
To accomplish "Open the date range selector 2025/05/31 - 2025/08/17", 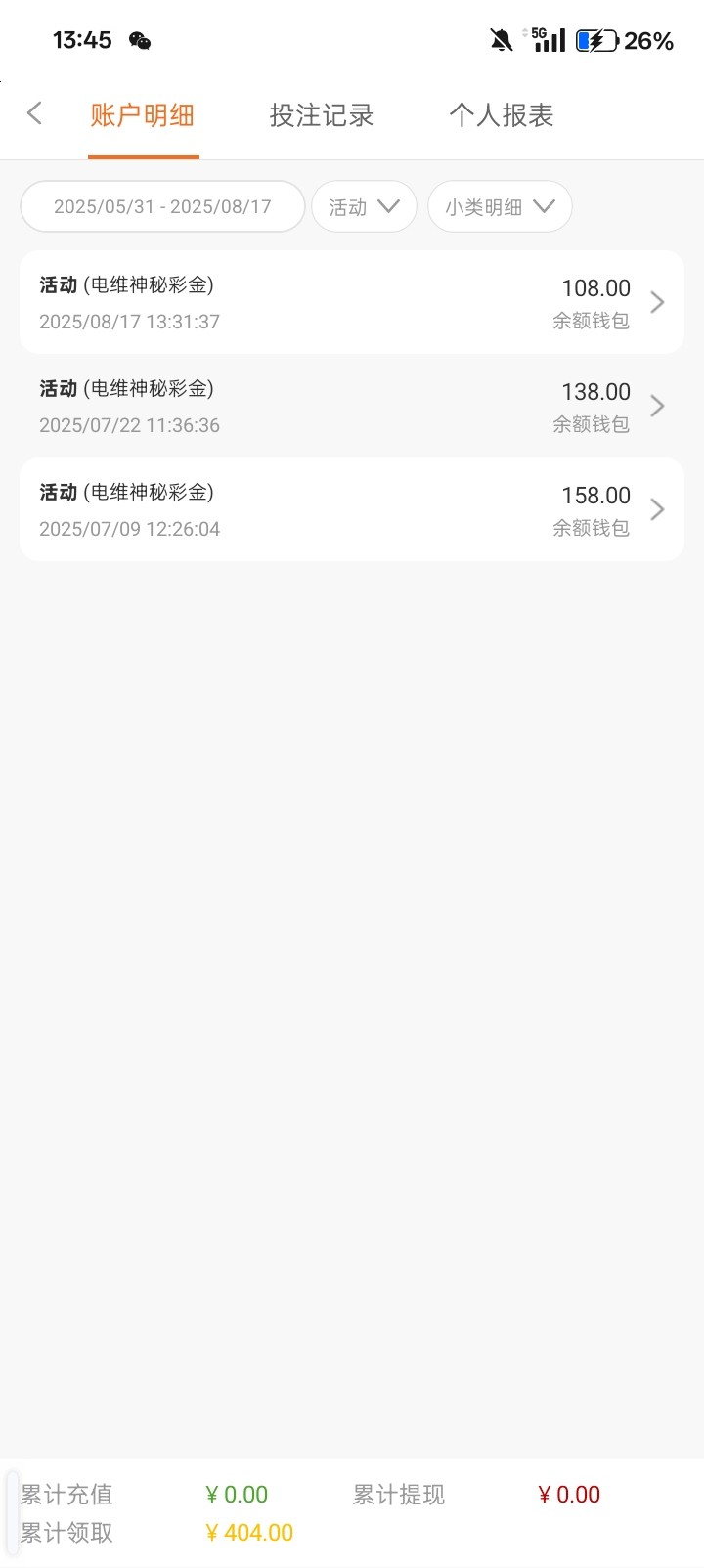I will 162,206.
